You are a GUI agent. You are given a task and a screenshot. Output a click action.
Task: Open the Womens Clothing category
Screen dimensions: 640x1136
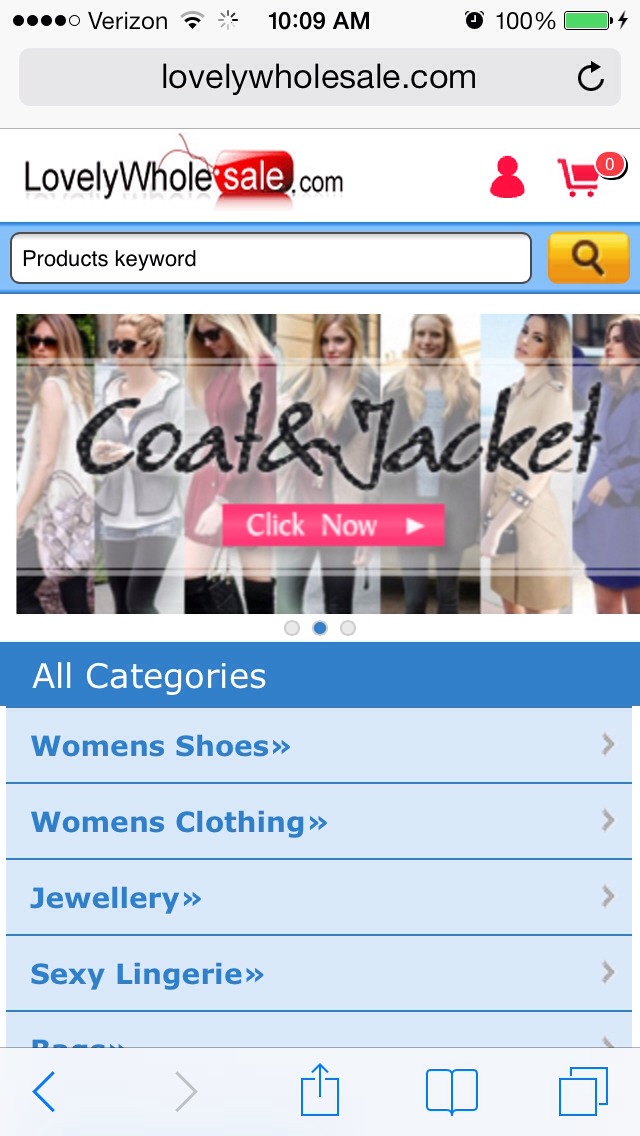[318, 822]
